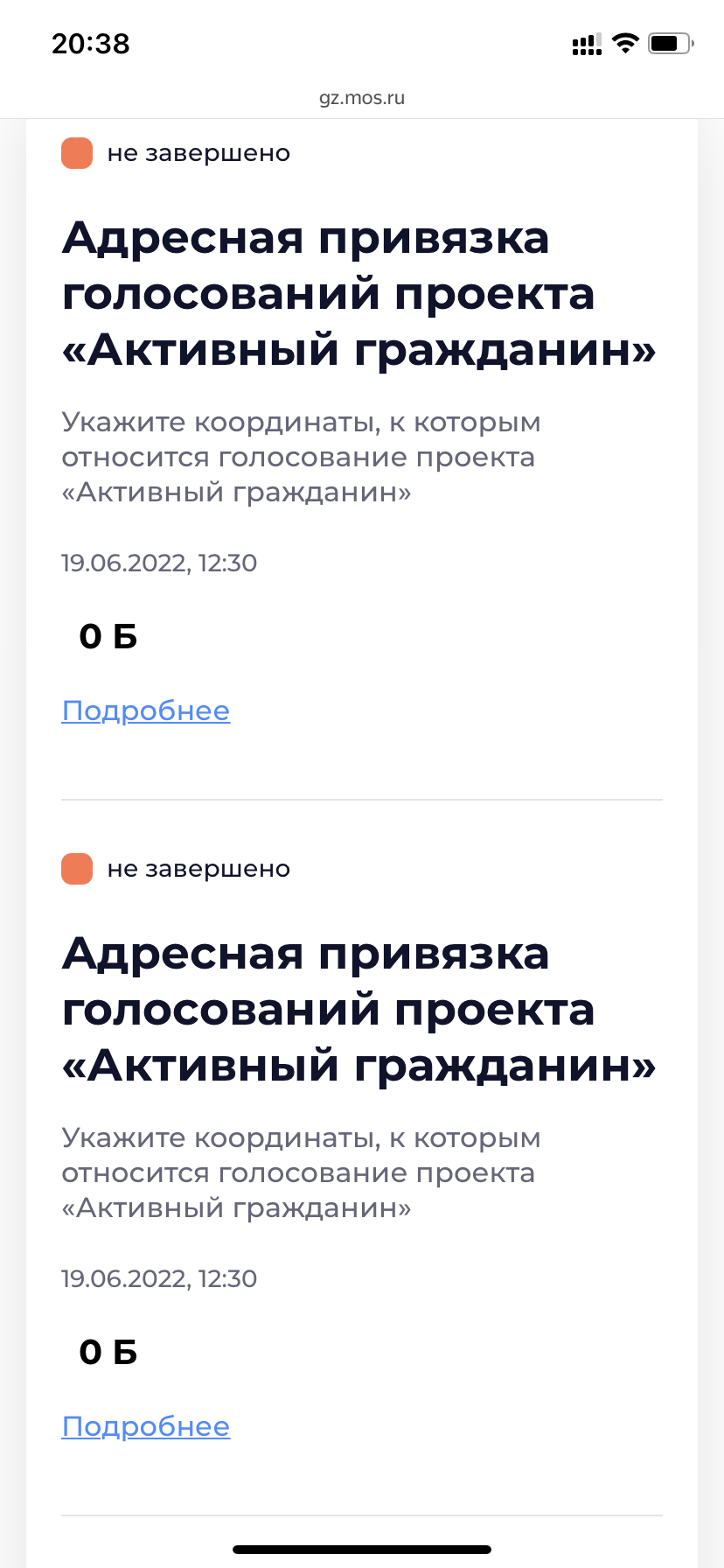The width and height of the screenshot is (724, 1568).
Task: Open Подробнее link of the first listed task
Action: [146, 711]
